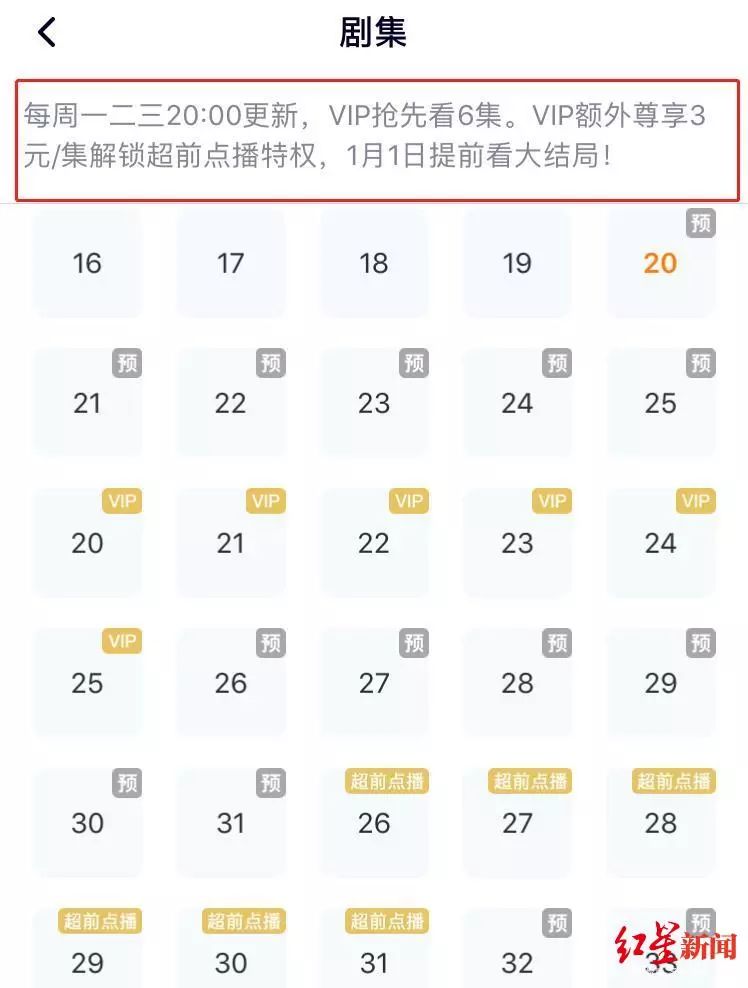The image size is (748, 988).
Task: Select the preview tile numbered 25
Action: (x=660, y=403)
